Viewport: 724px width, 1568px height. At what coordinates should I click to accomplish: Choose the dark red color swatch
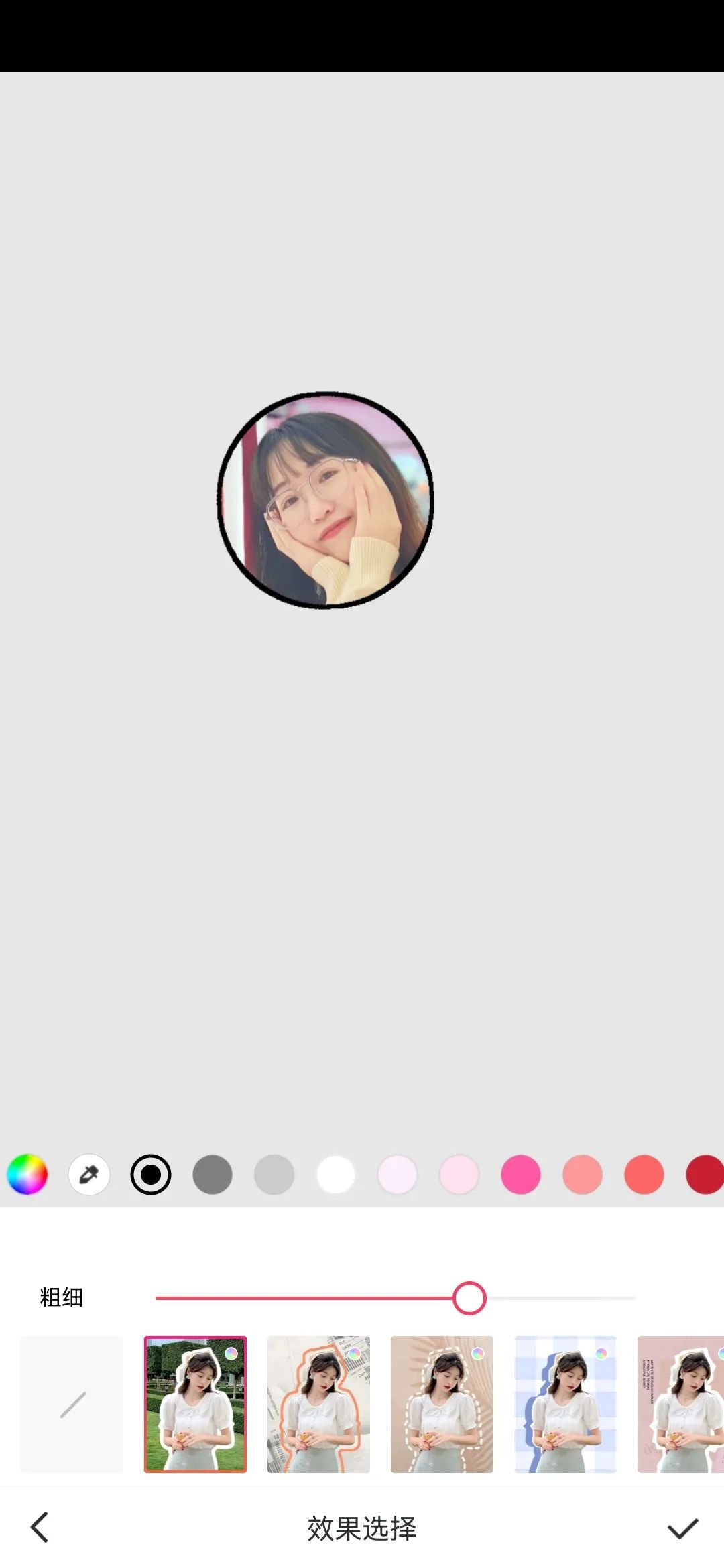click(x=704, y=1174)
